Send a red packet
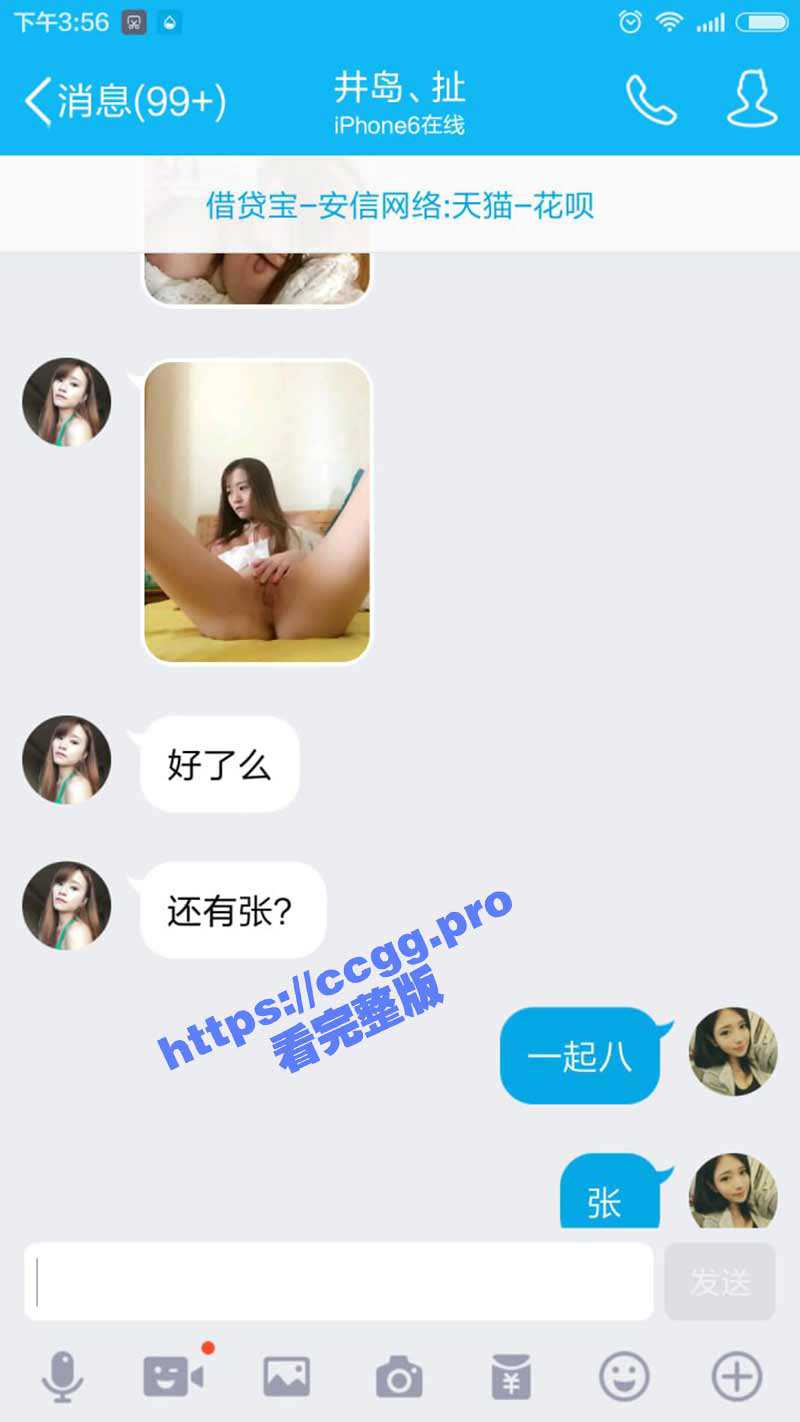 [511, 1377]
